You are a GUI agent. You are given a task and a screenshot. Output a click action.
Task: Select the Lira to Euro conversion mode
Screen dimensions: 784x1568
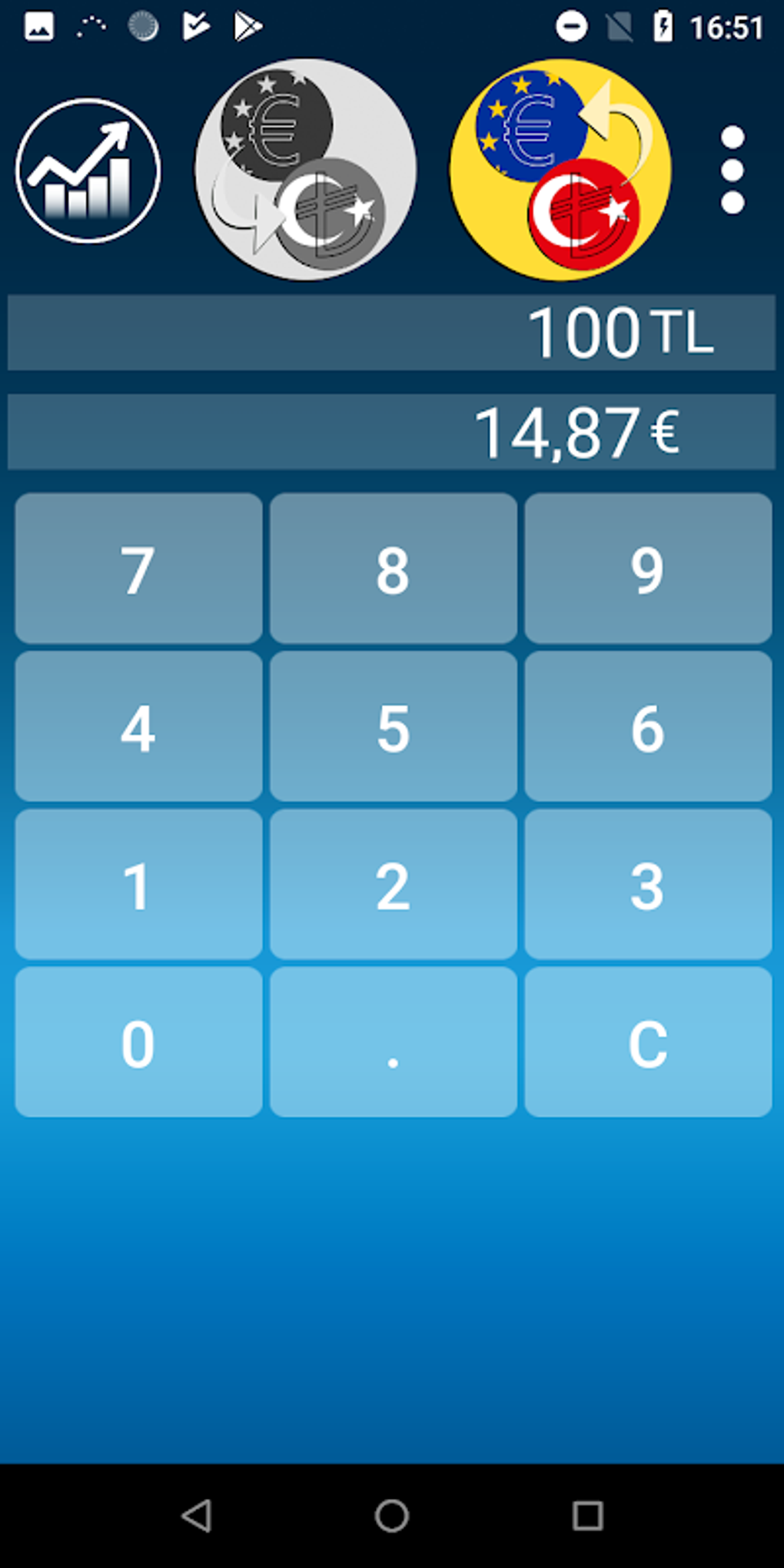tap(560, 170)
